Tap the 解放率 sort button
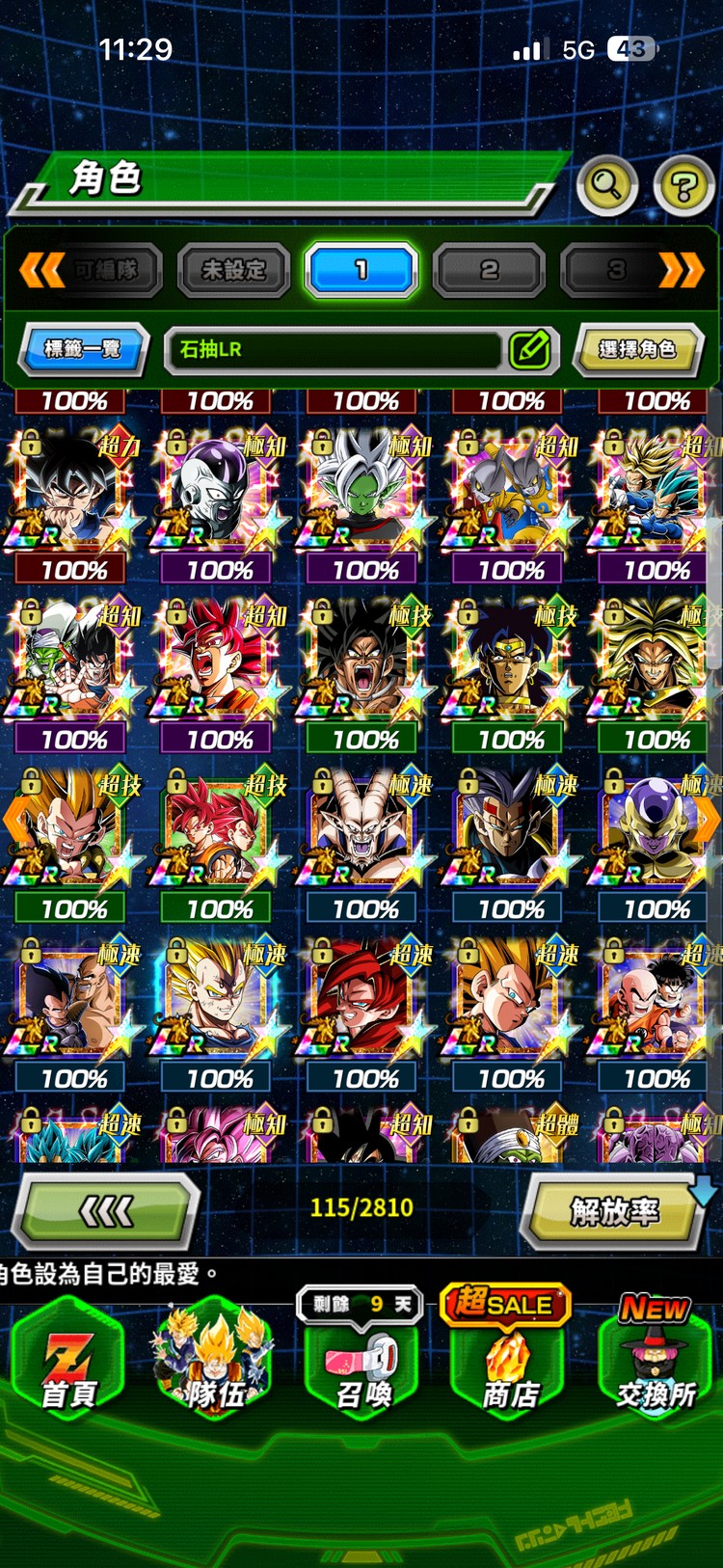The width and height of the screenshot is (723, 1568). click(614, 1212)
